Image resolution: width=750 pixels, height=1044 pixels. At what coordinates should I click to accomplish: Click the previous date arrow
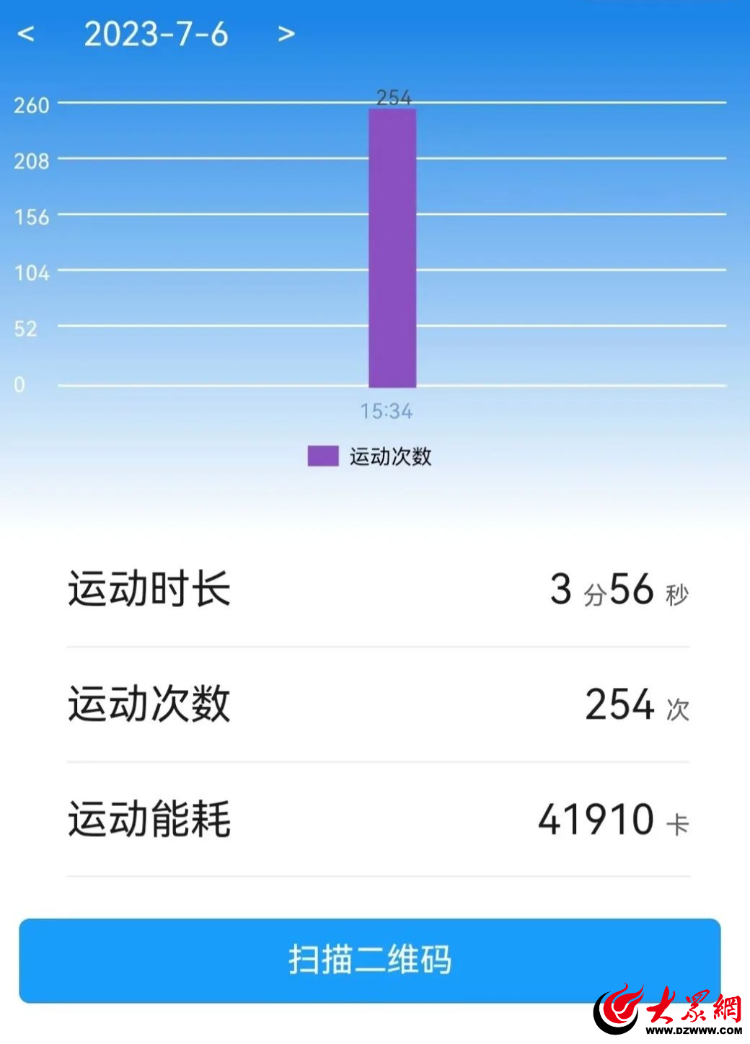pyautogui.click(x=27, y=34)
